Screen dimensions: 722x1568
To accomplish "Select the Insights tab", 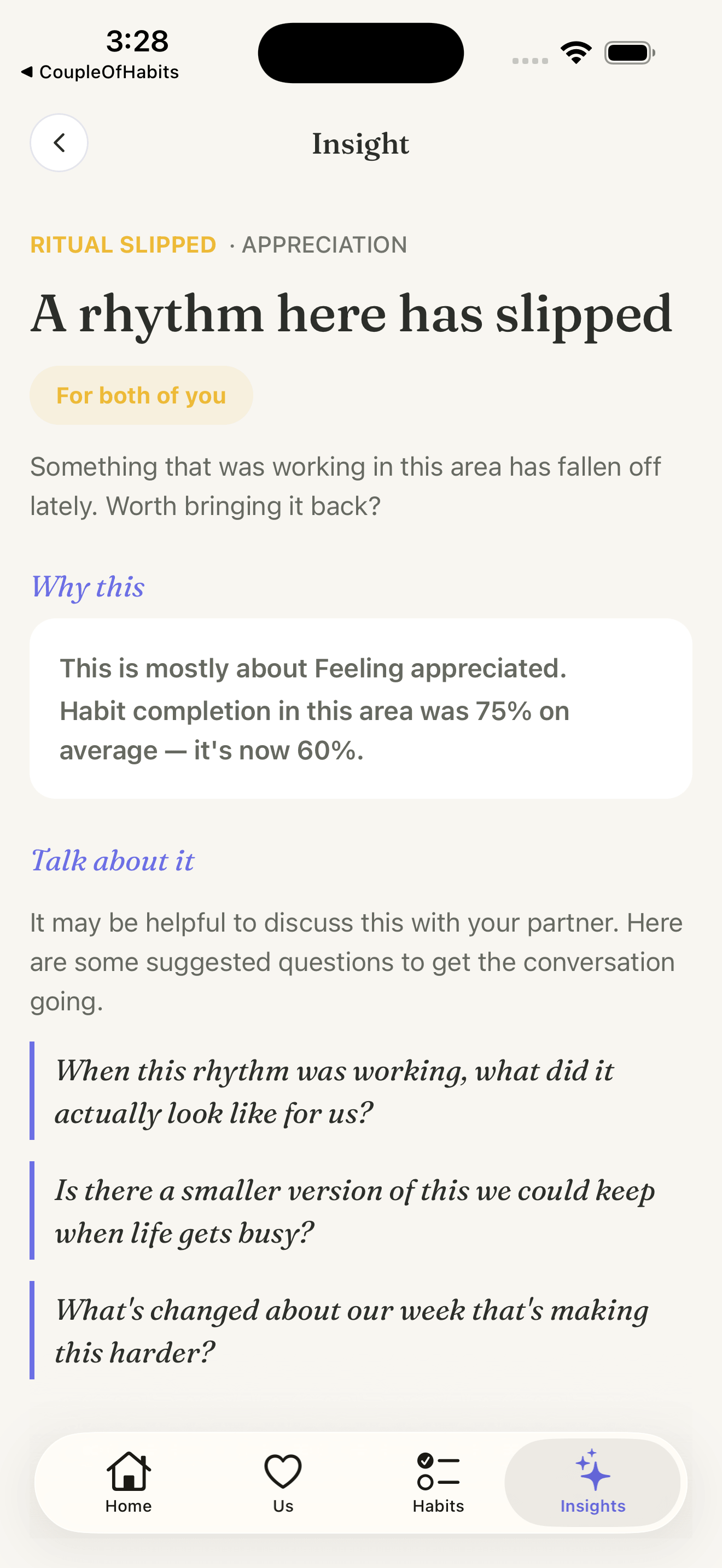I will point(592,1482).
